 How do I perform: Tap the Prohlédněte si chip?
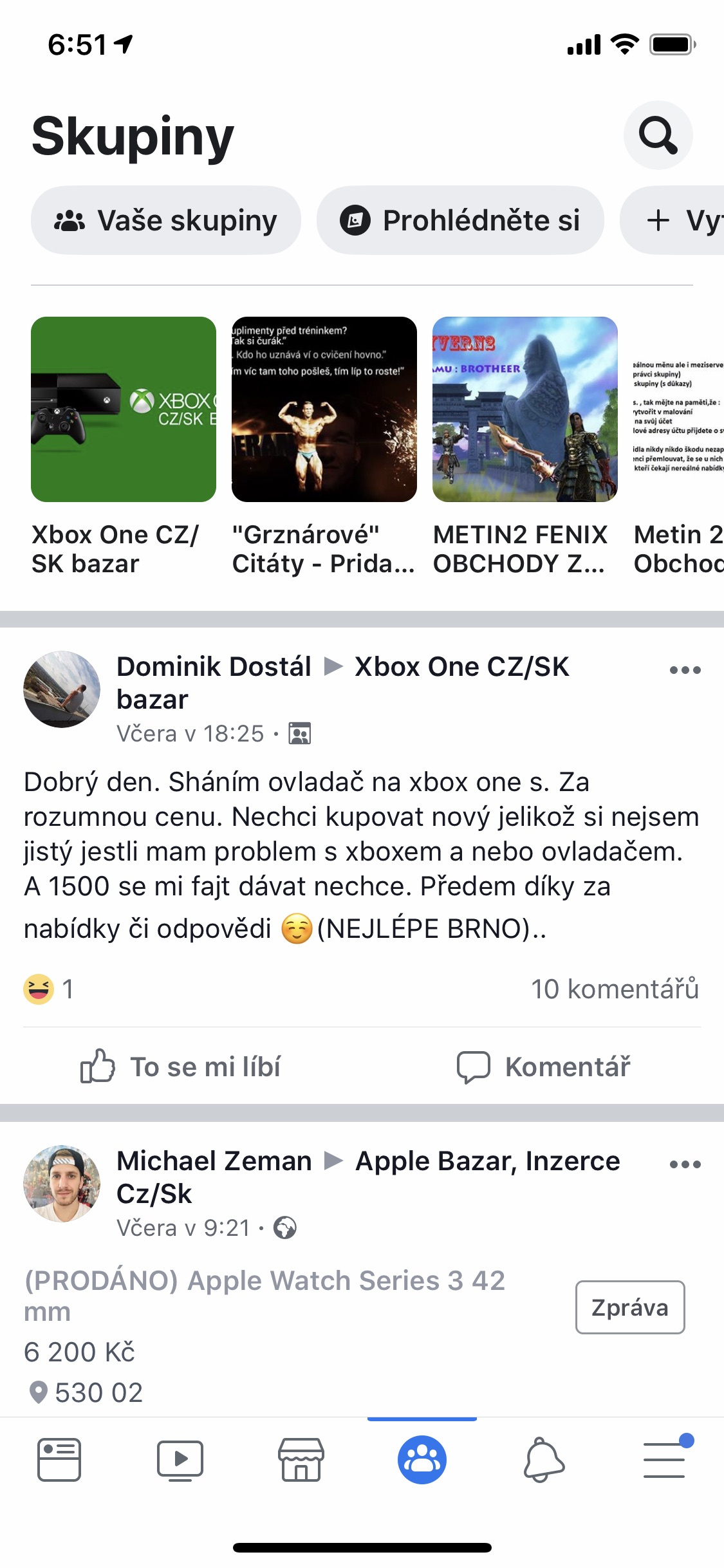click(x=460, y=221)
